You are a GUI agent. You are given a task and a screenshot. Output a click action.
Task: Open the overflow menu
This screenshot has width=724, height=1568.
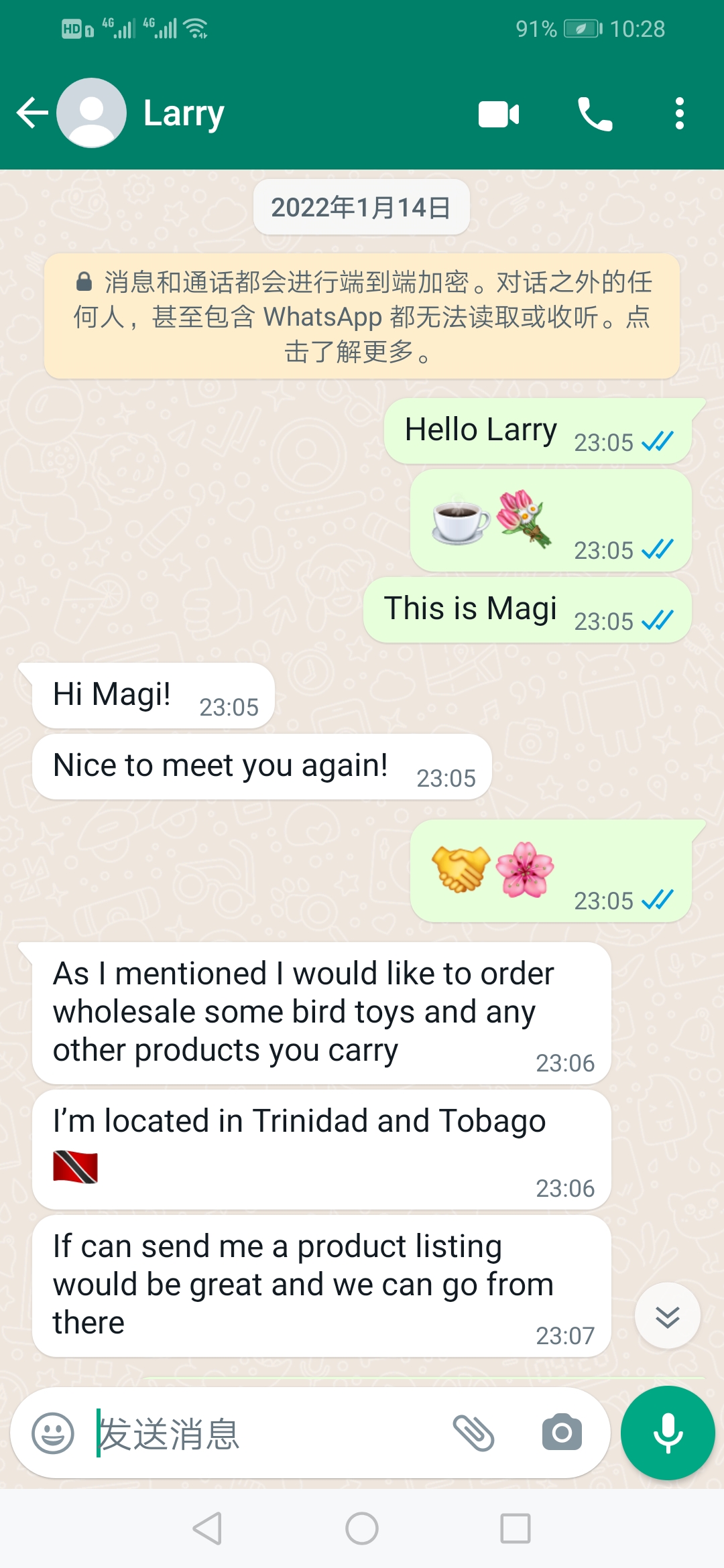(x=680, y=113)
